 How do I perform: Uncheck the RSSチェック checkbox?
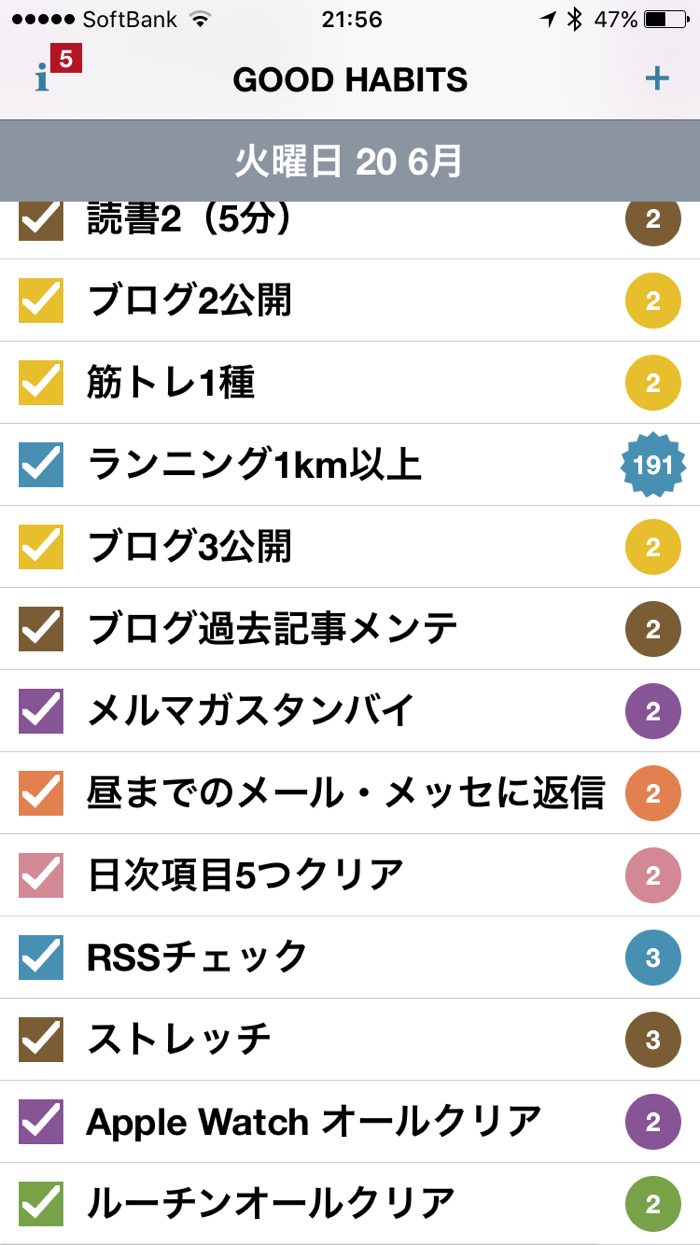click(41, 956)
